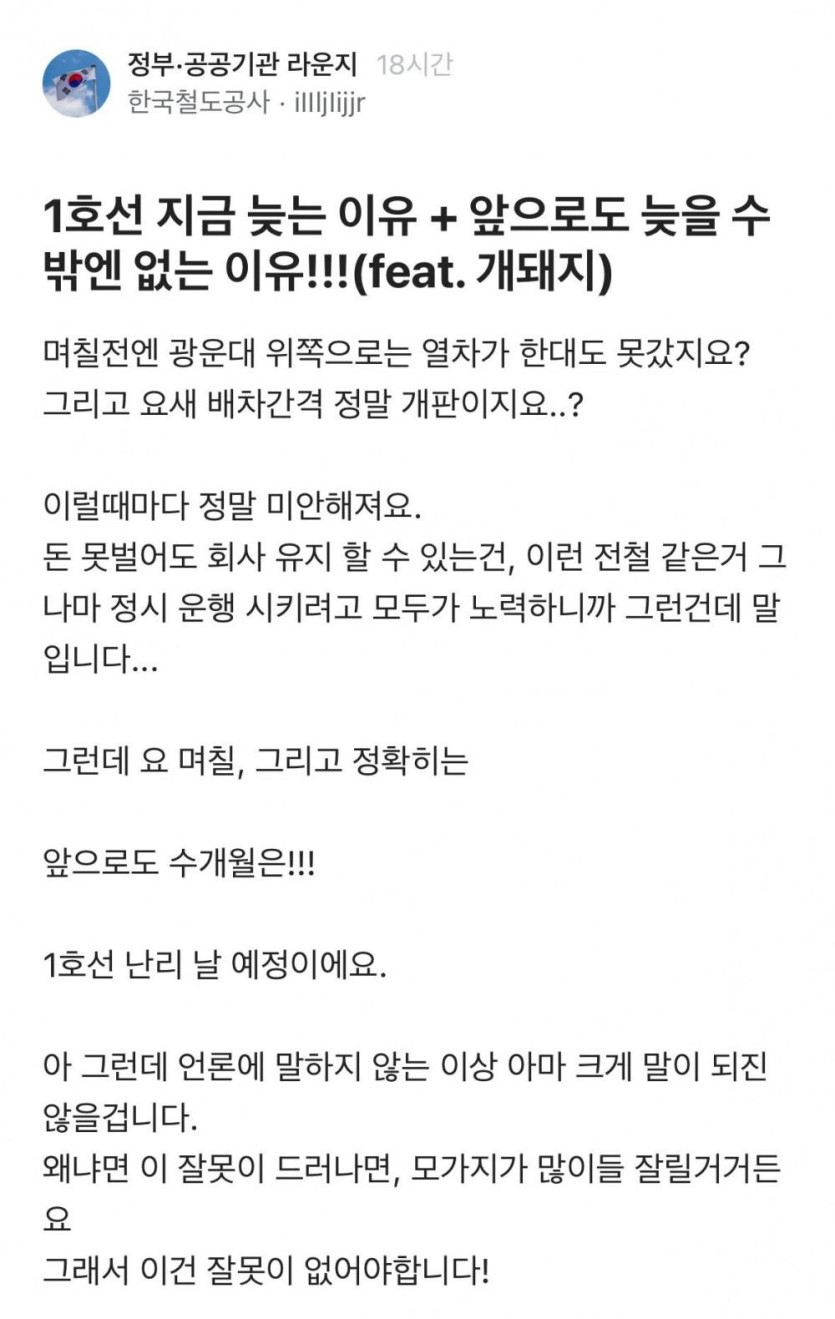Open the 정부·공공기관 라운지 channel name
835x1319 pixels.
[x=242, y=65]
